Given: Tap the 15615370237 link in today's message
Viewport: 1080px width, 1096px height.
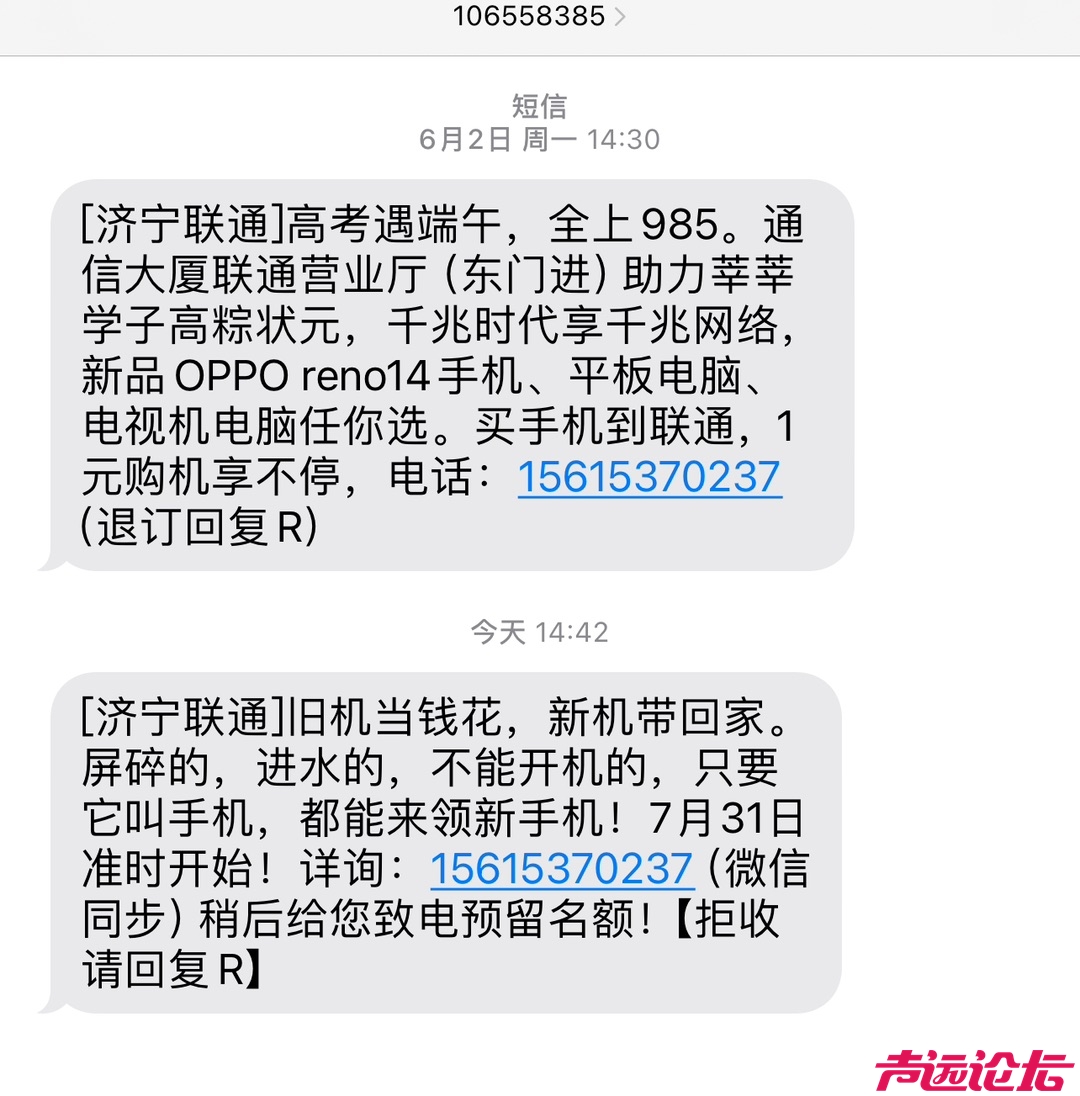Looking at the screenshot, I should [x=561, y=868].
